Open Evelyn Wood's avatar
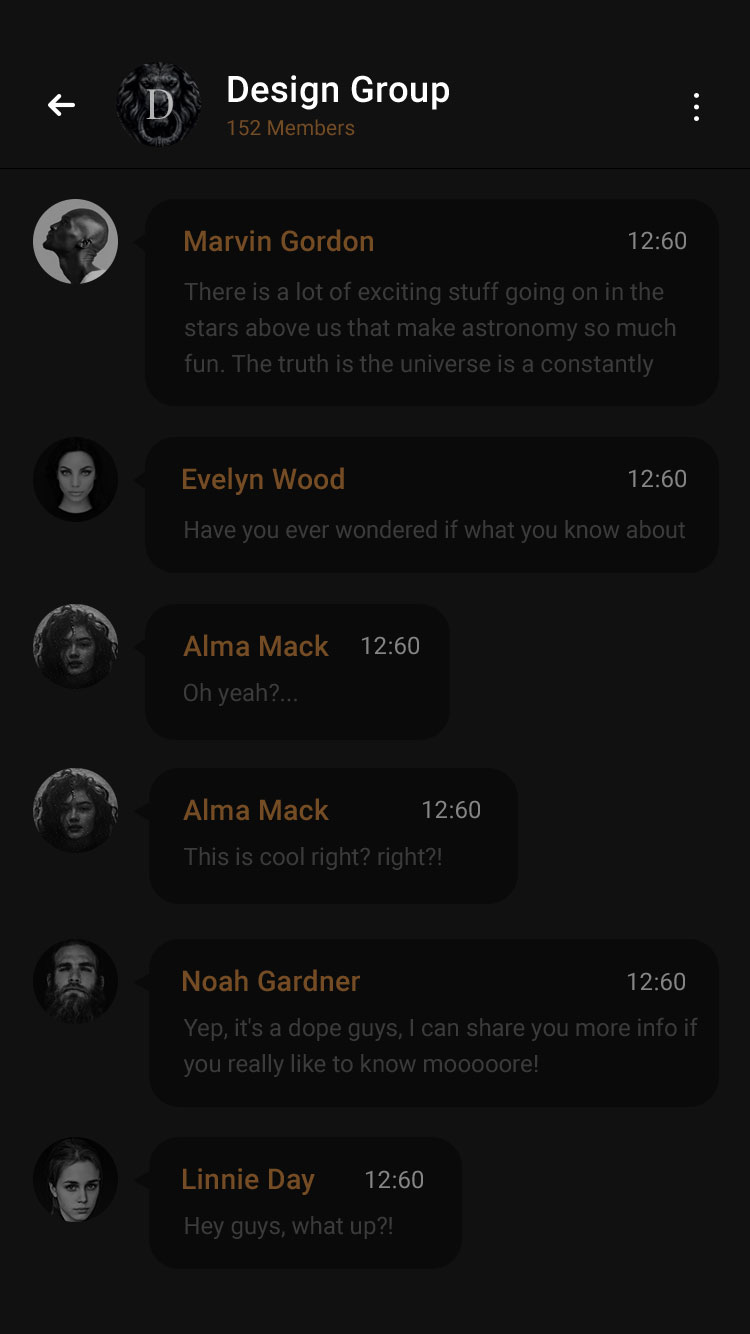Image resolution: width=750 pixels, height=1334 pixels. pos(76,479)
